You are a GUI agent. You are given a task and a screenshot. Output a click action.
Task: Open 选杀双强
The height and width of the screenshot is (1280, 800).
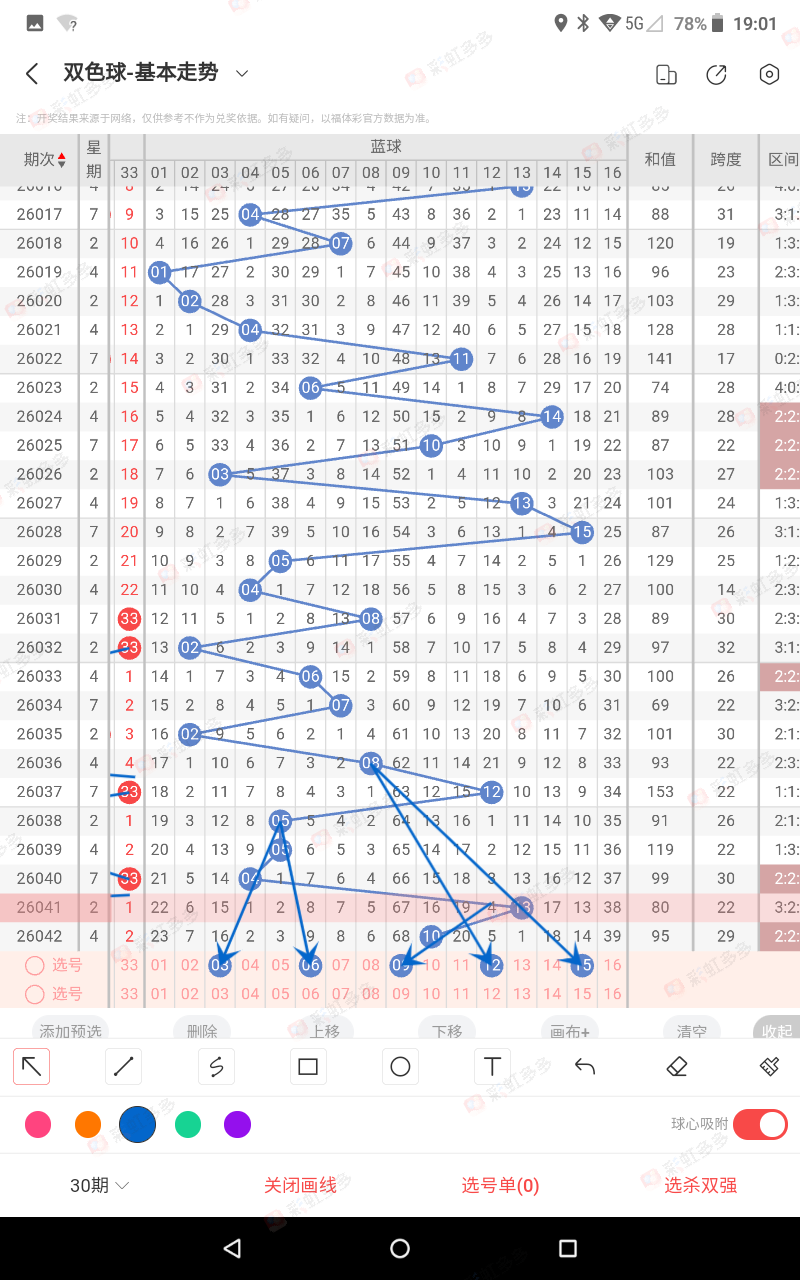pos(700,1186)
